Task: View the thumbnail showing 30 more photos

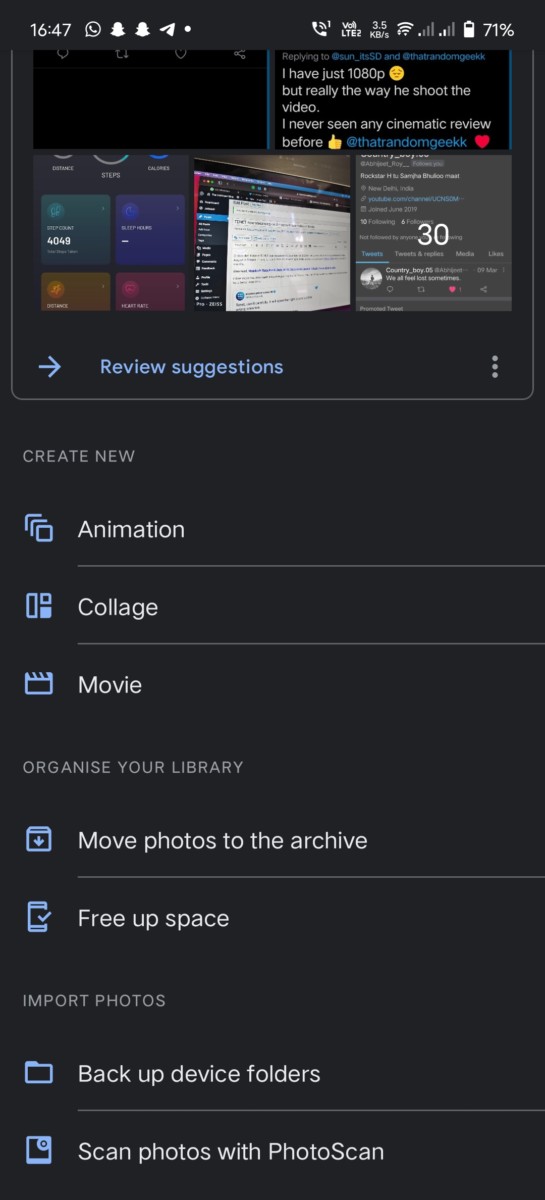Action: pos(433,232)
